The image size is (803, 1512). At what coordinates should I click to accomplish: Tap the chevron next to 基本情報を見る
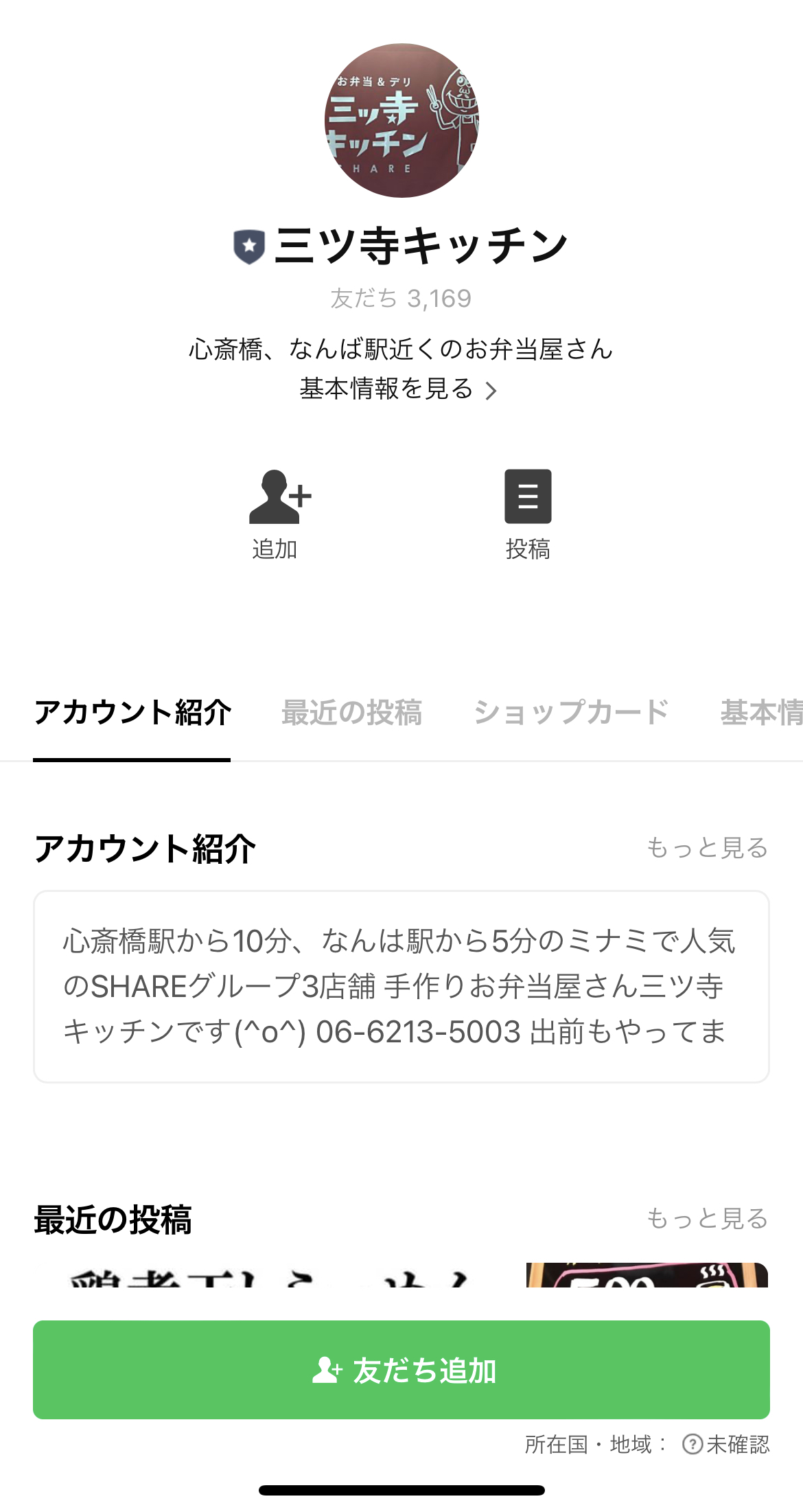[493, 391]
